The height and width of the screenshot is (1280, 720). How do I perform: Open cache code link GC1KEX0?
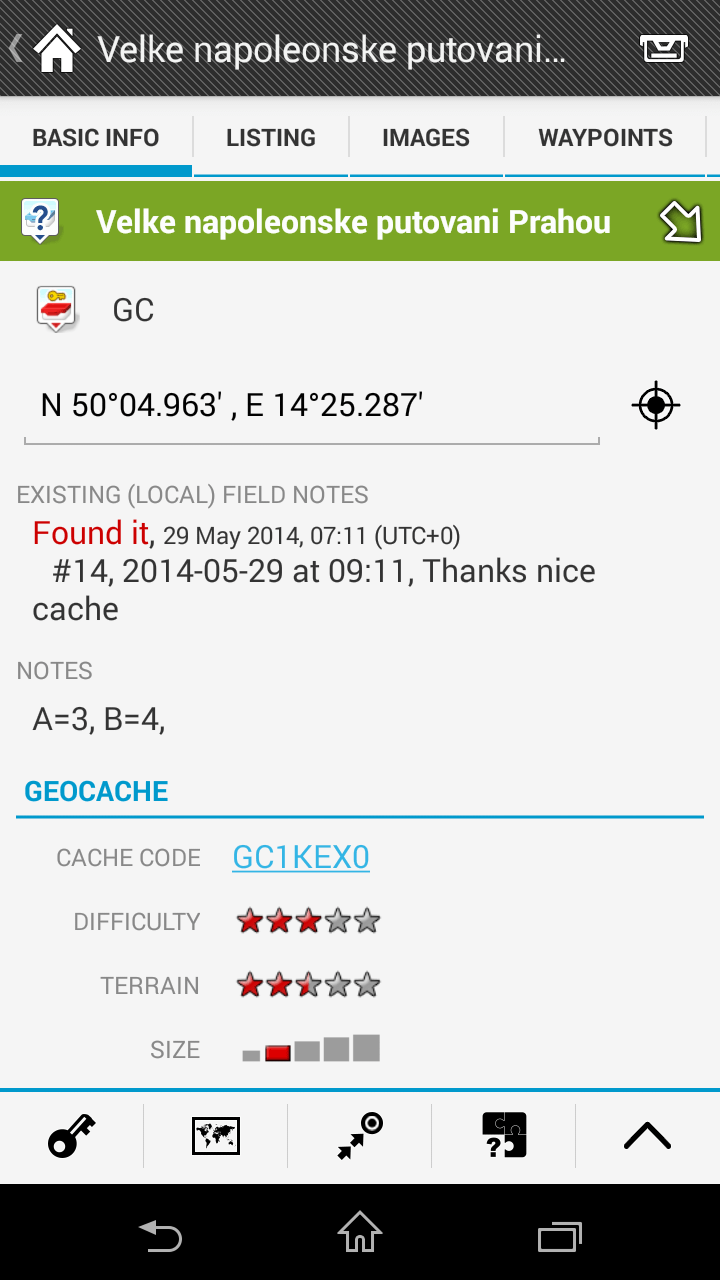coord(301,857)
